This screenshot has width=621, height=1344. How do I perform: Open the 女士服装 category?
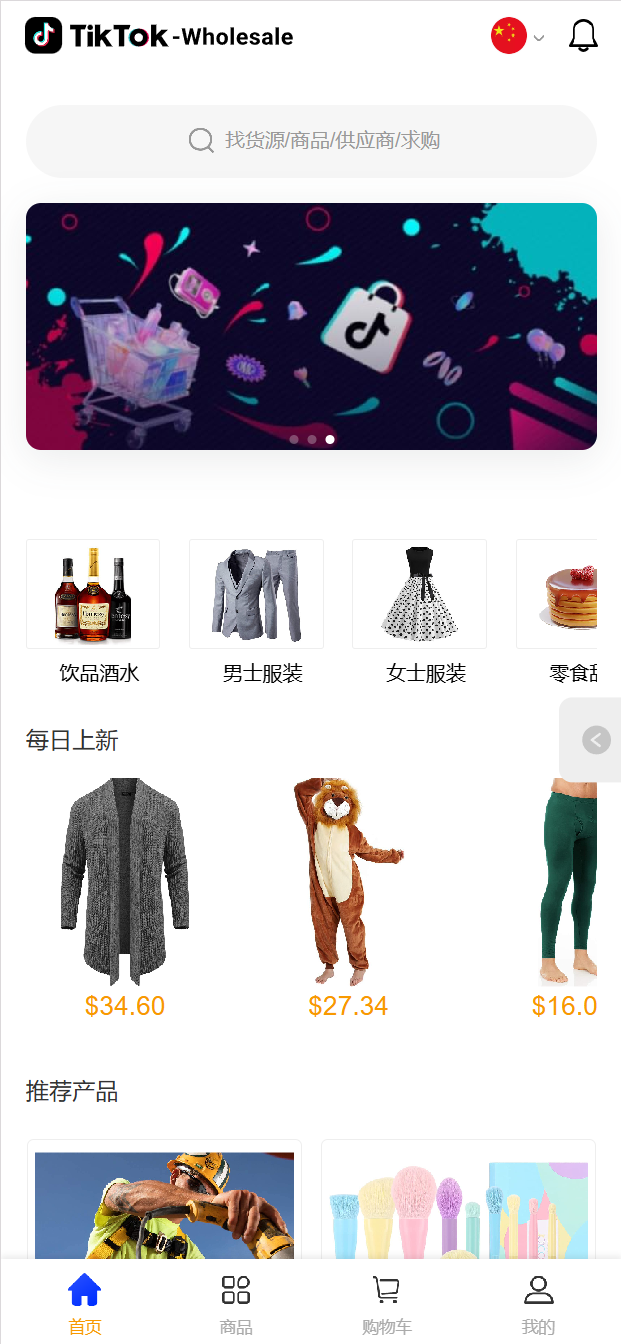pyautogui.click(x=419, y=595)
